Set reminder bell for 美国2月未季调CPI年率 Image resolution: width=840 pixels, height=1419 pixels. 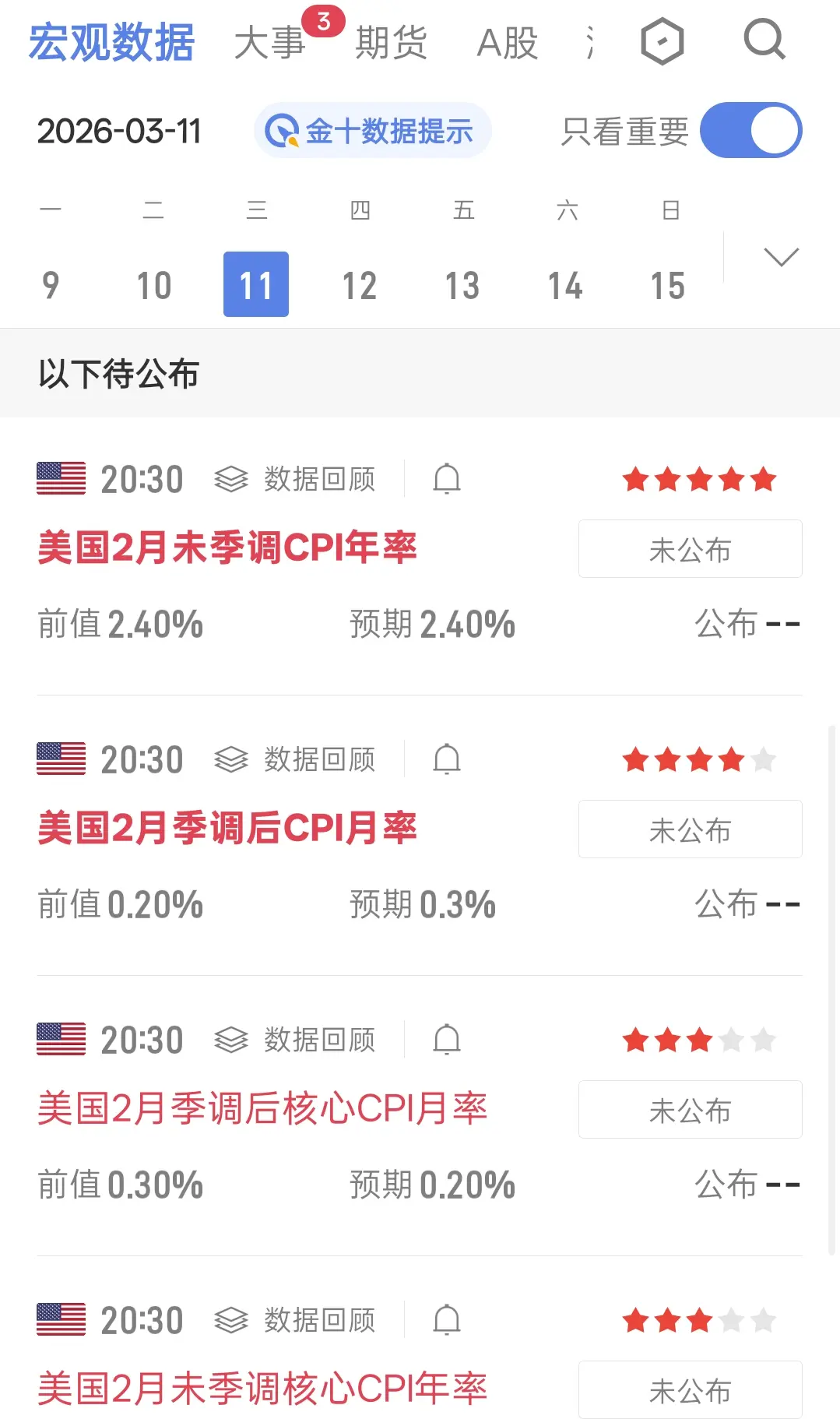point(447,479)
